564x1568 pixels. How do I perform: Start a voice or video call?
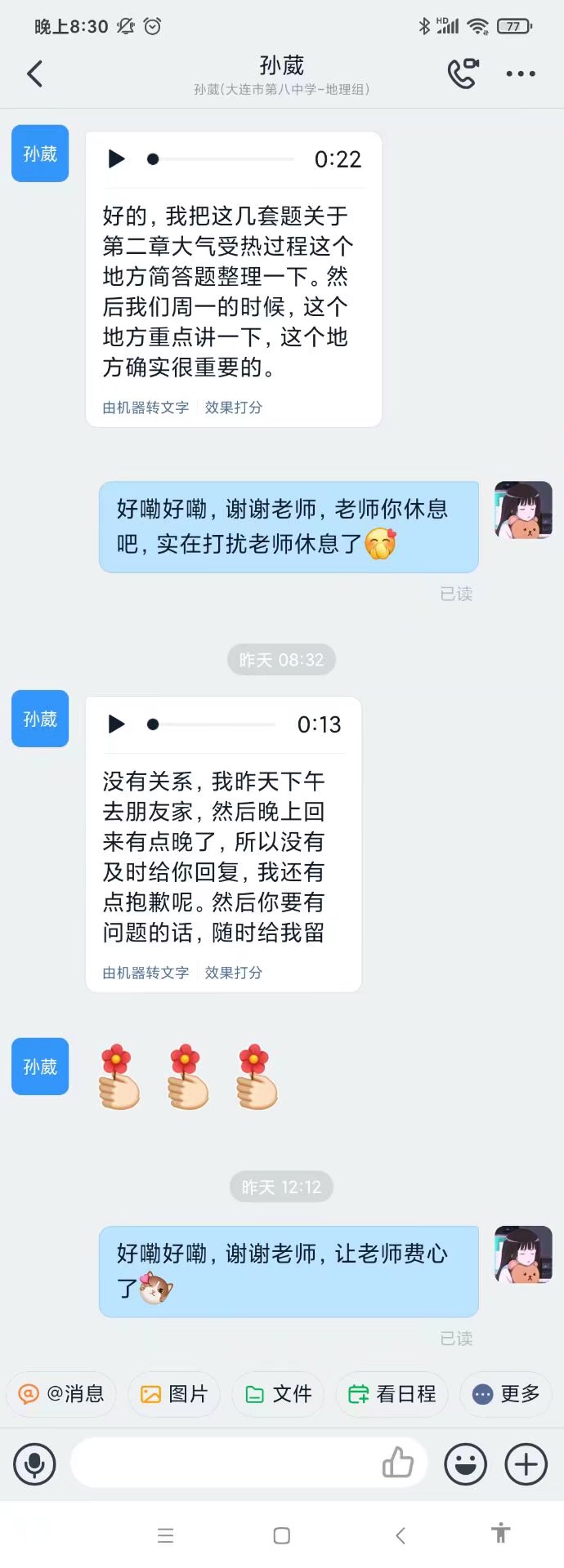(x=463, y=74)
